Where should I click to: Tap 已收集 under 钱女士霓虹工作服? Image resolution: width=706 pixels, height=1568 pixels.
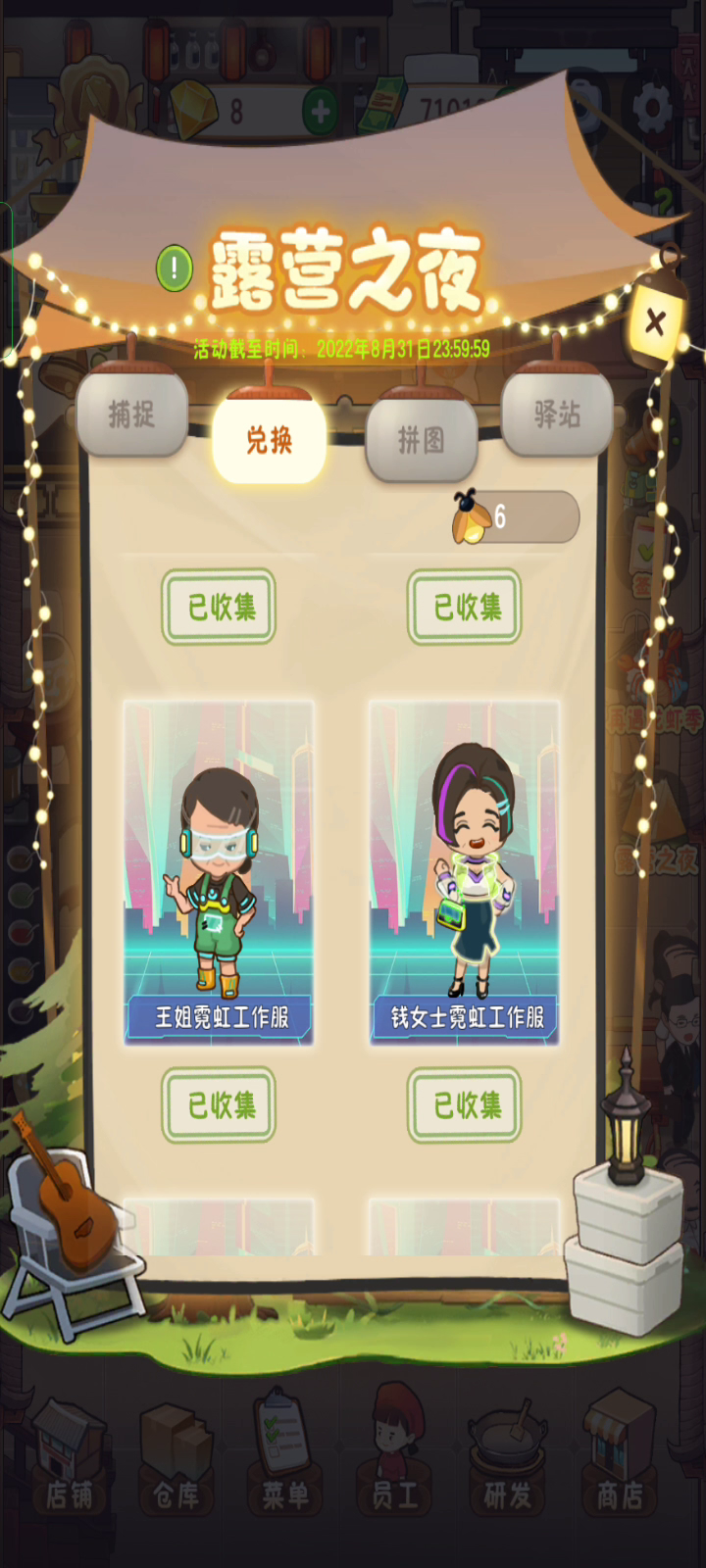pyautogui.click(x=464, y=1105)
